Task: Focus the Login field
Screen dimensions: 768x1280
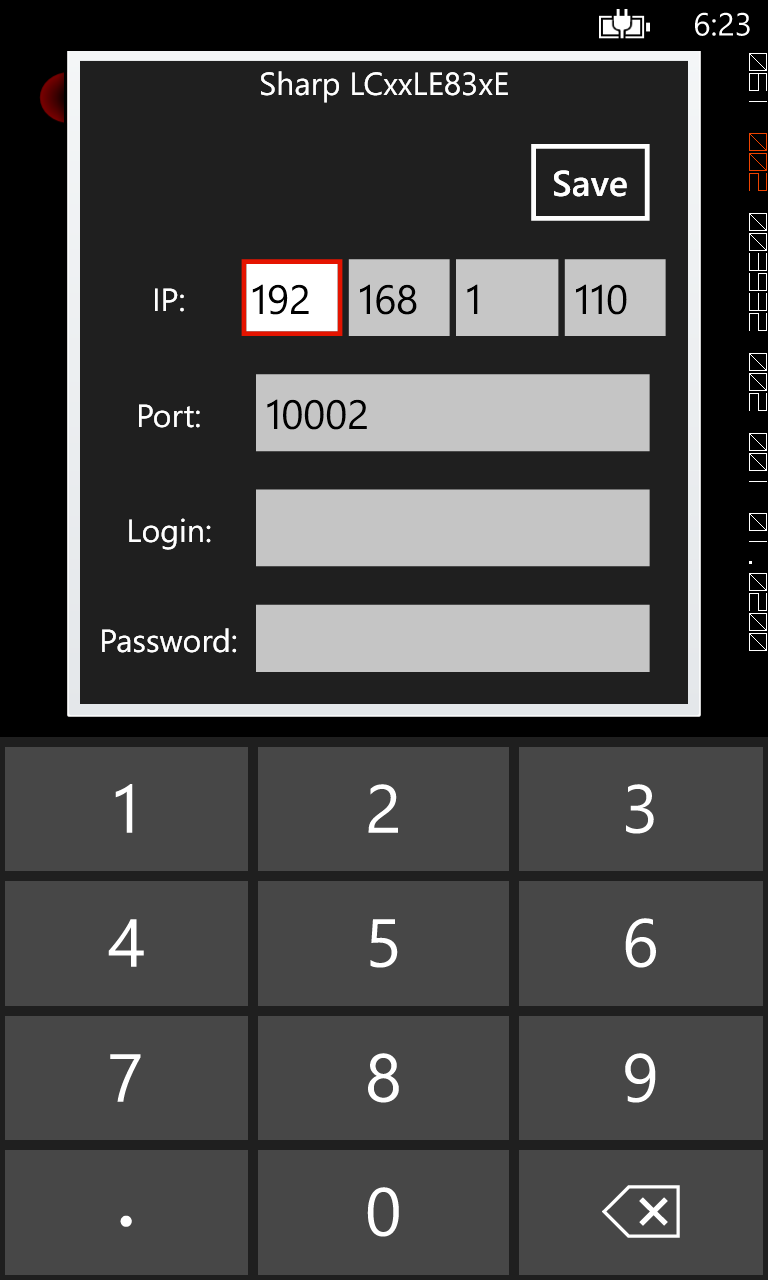Action: click(x=452, y=528)
